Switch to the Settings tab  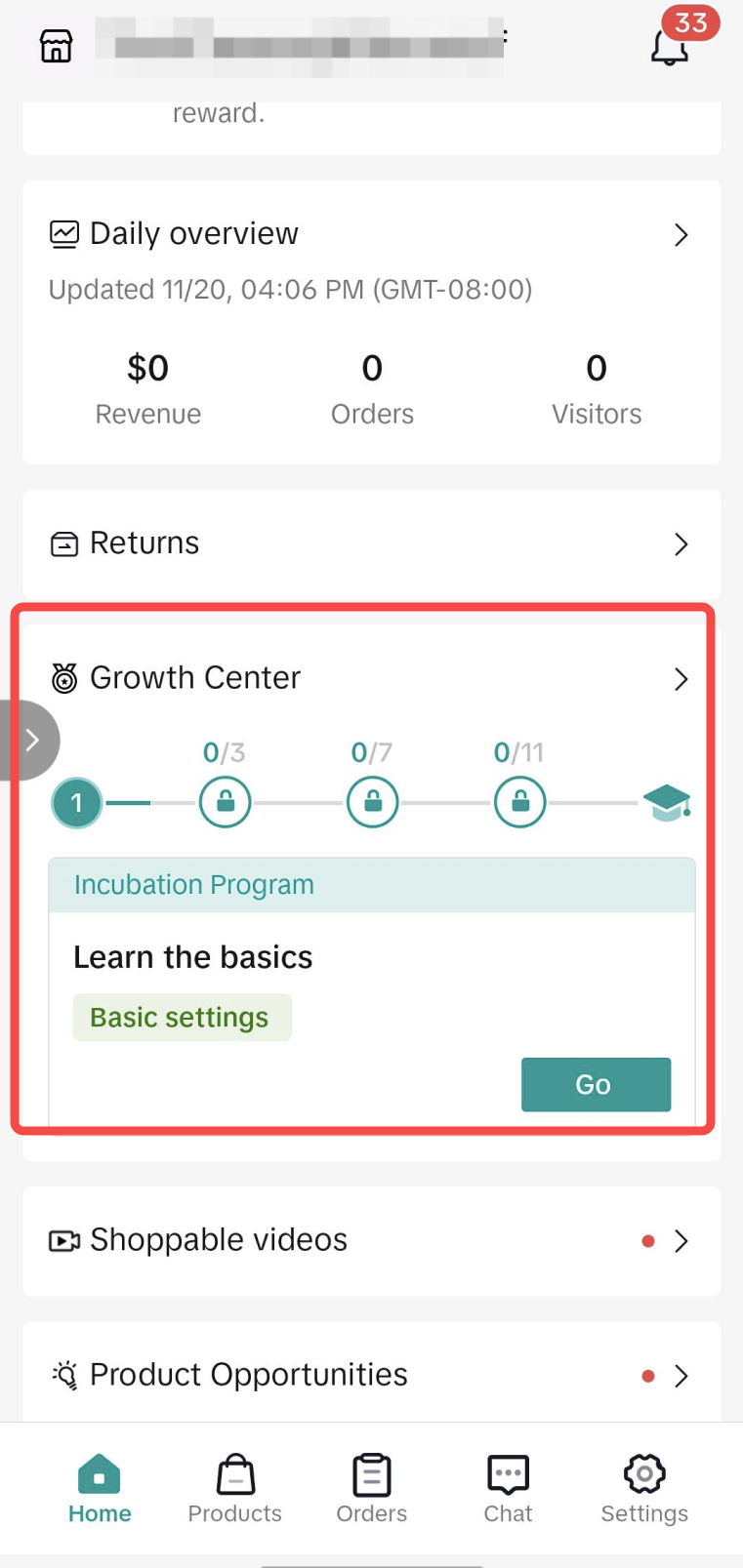(x=644, y=1489)
